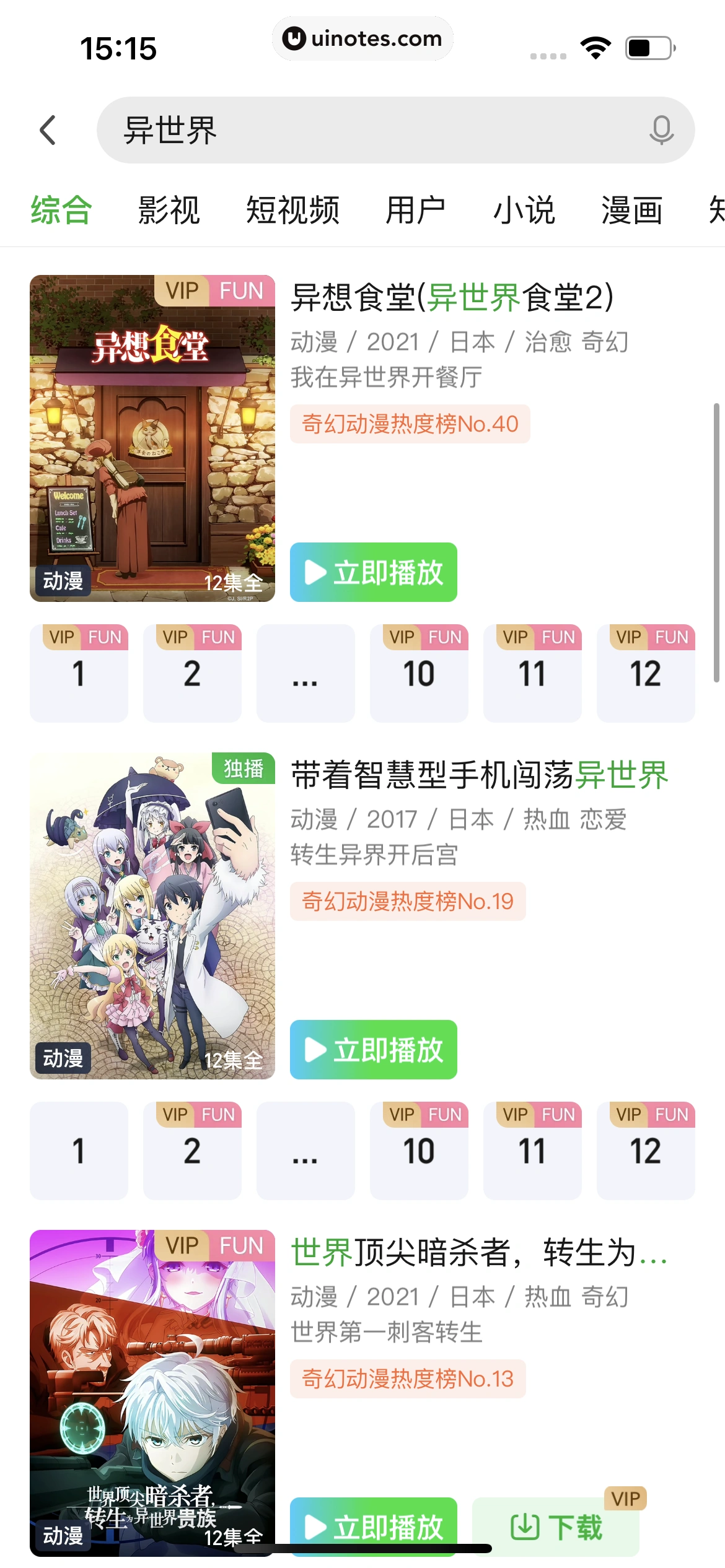The height and width of the screenshot is (1568, 725).
Task: Tap the back arrow beside the search bar
Action: pos(48,131)
